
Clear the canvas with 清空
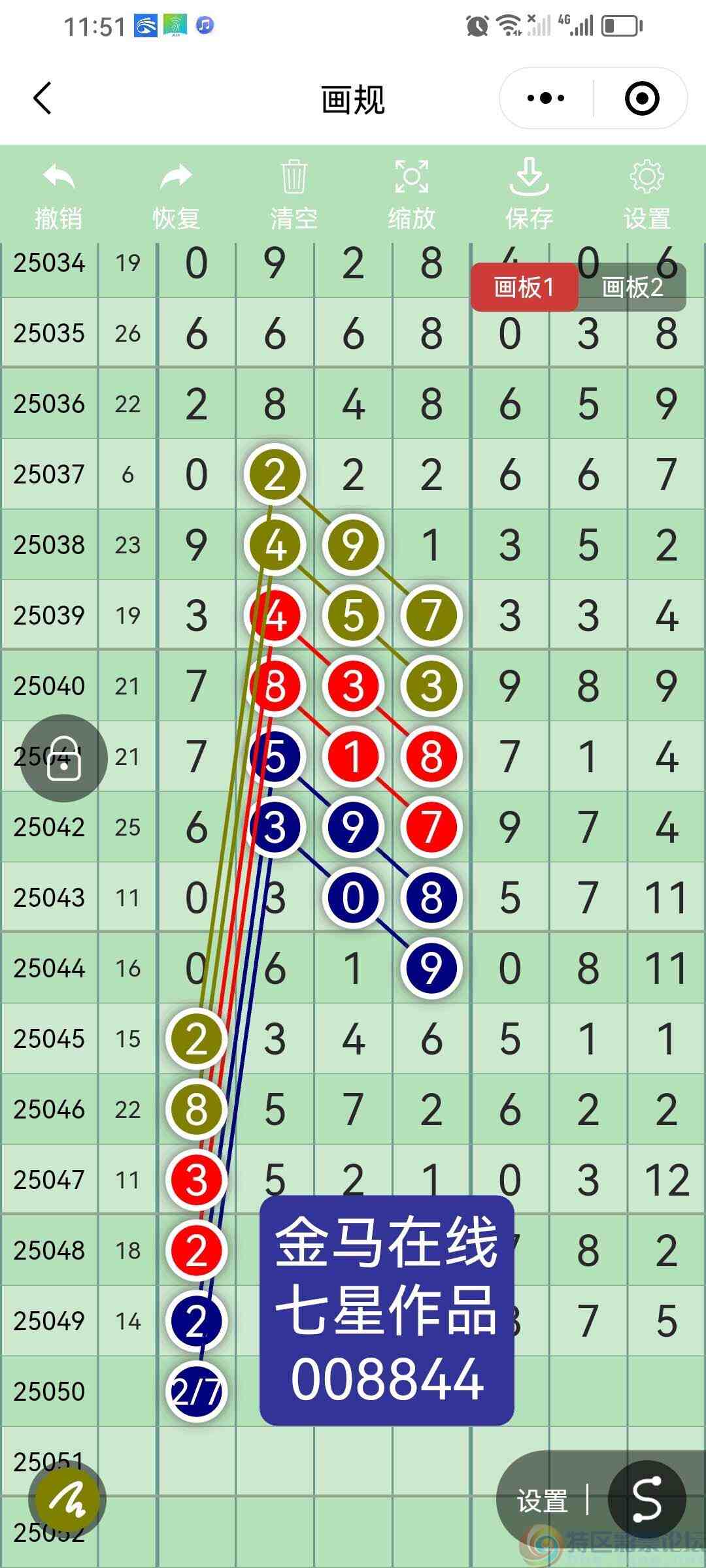tap(294, 195)
